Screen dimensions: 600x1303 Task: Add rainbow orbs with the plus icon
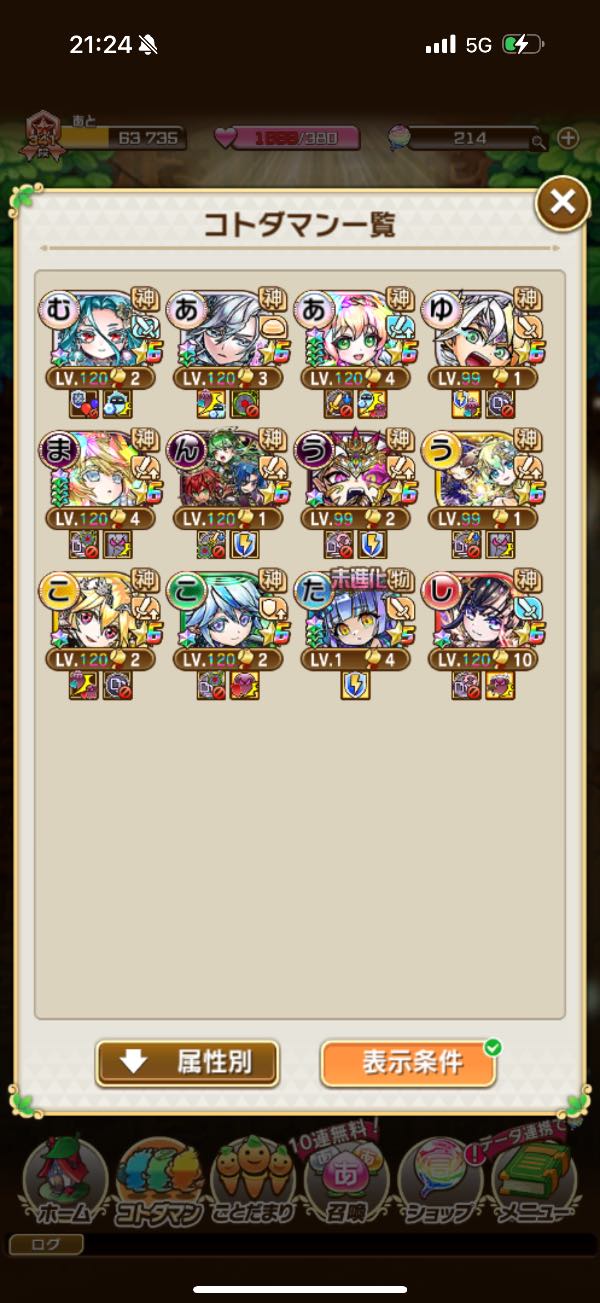coord(568,138)
